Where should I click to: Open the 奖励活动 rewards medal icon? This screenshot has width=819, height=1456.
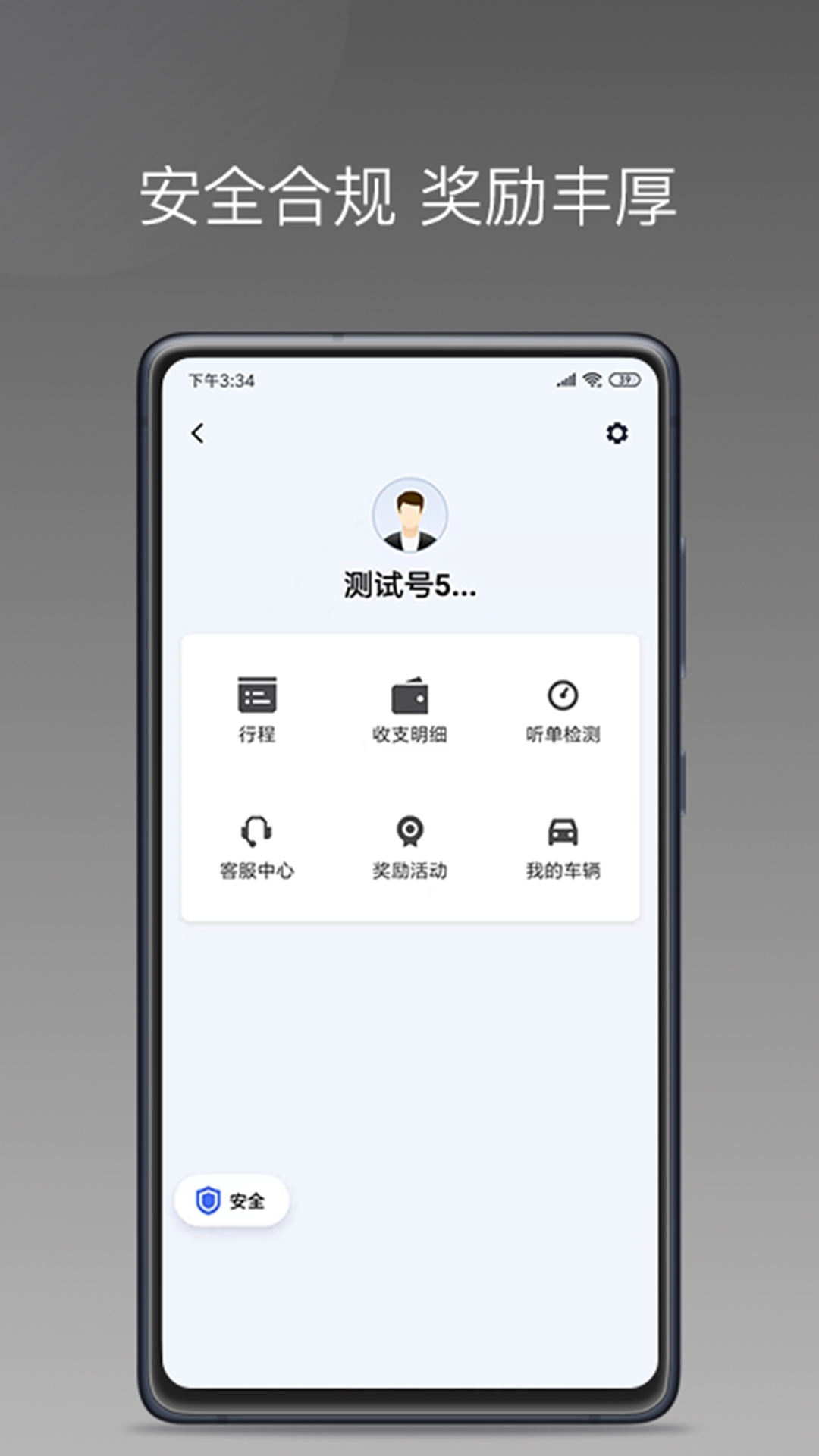tap(409, 833)
